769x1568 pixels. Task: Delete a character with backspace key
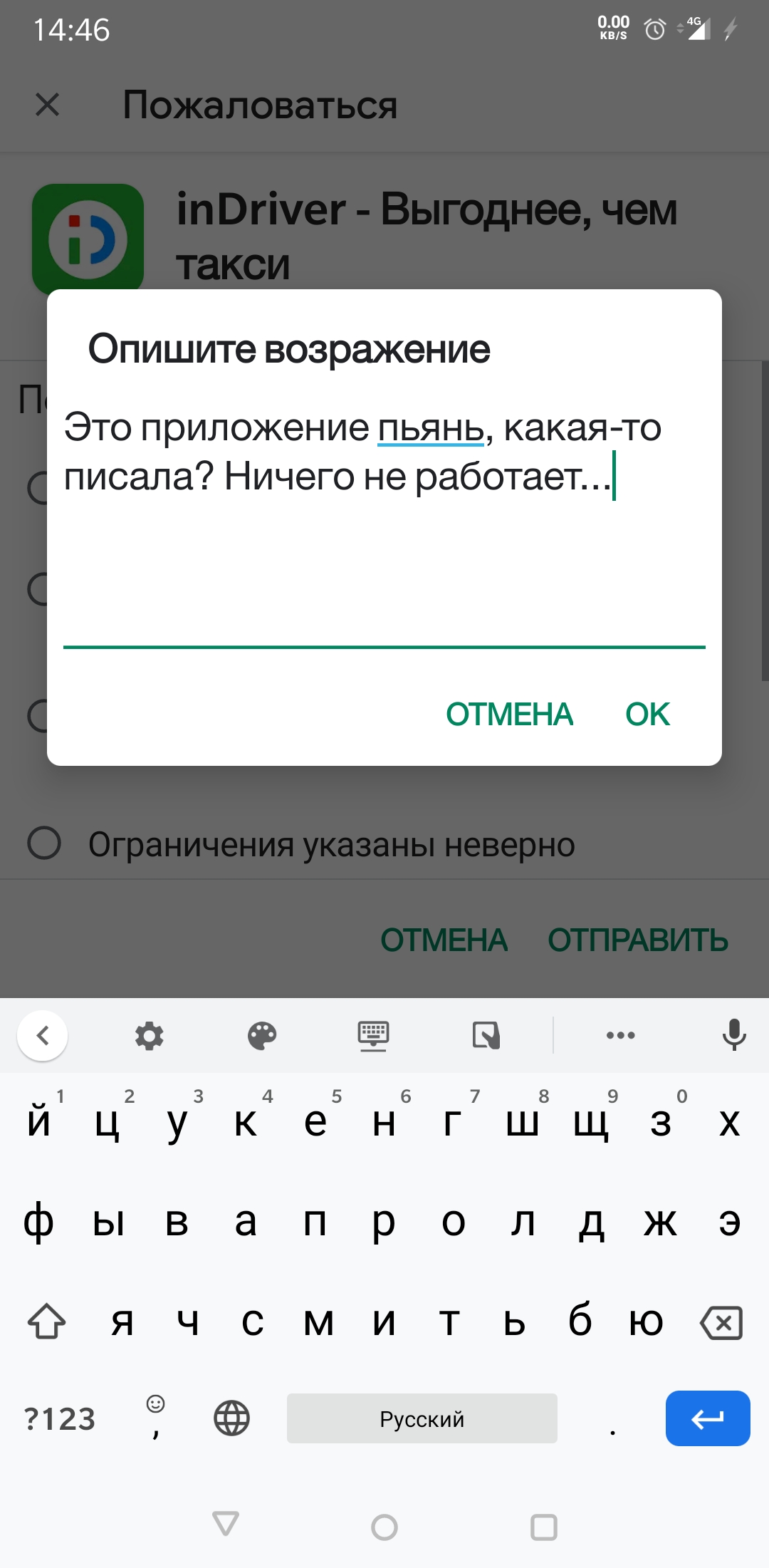pos(721,1323)
